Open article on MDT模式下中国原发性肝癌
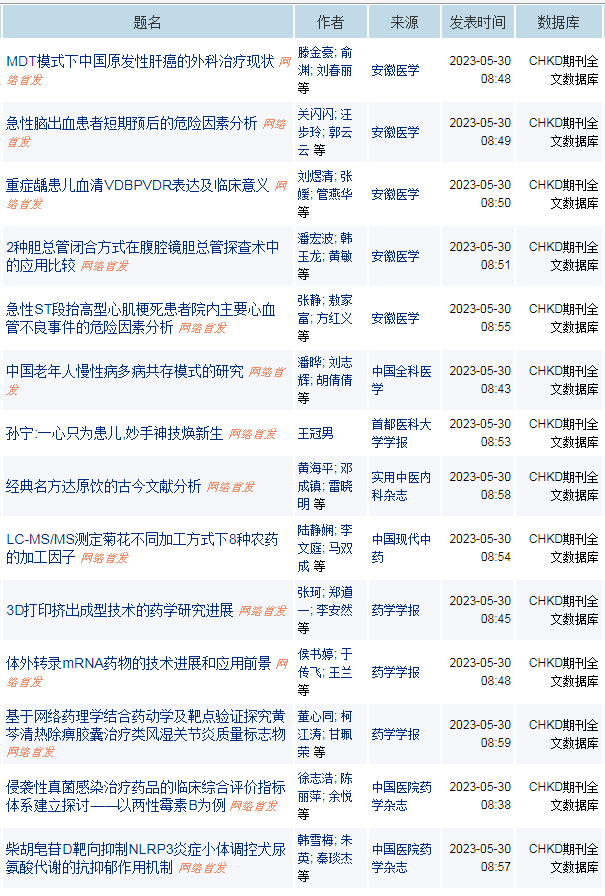Screen dimensions: 605x896 coord(140,62)
